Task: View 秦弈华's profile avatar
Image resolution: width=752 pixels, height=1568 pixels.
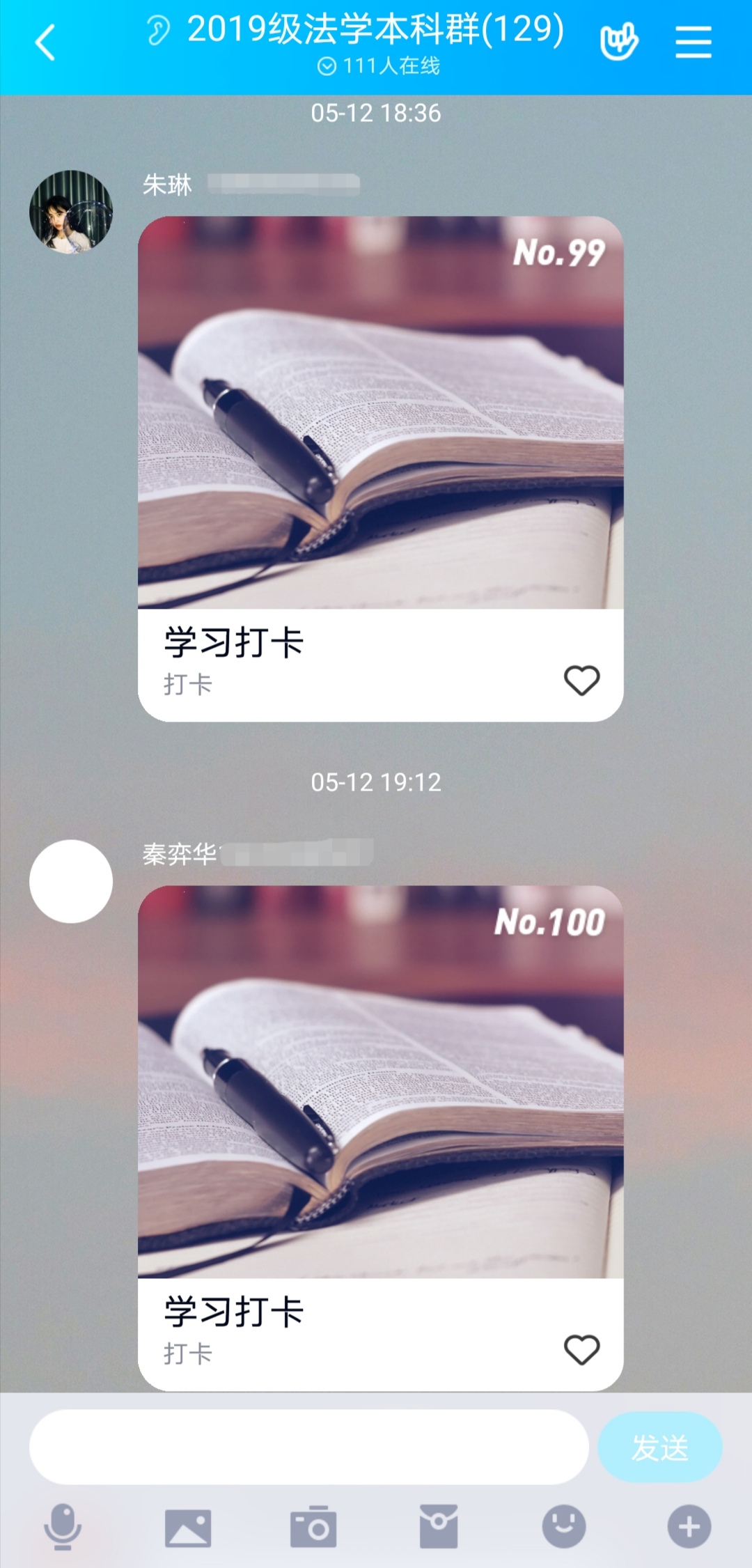Action: click(x=71, y=881)
